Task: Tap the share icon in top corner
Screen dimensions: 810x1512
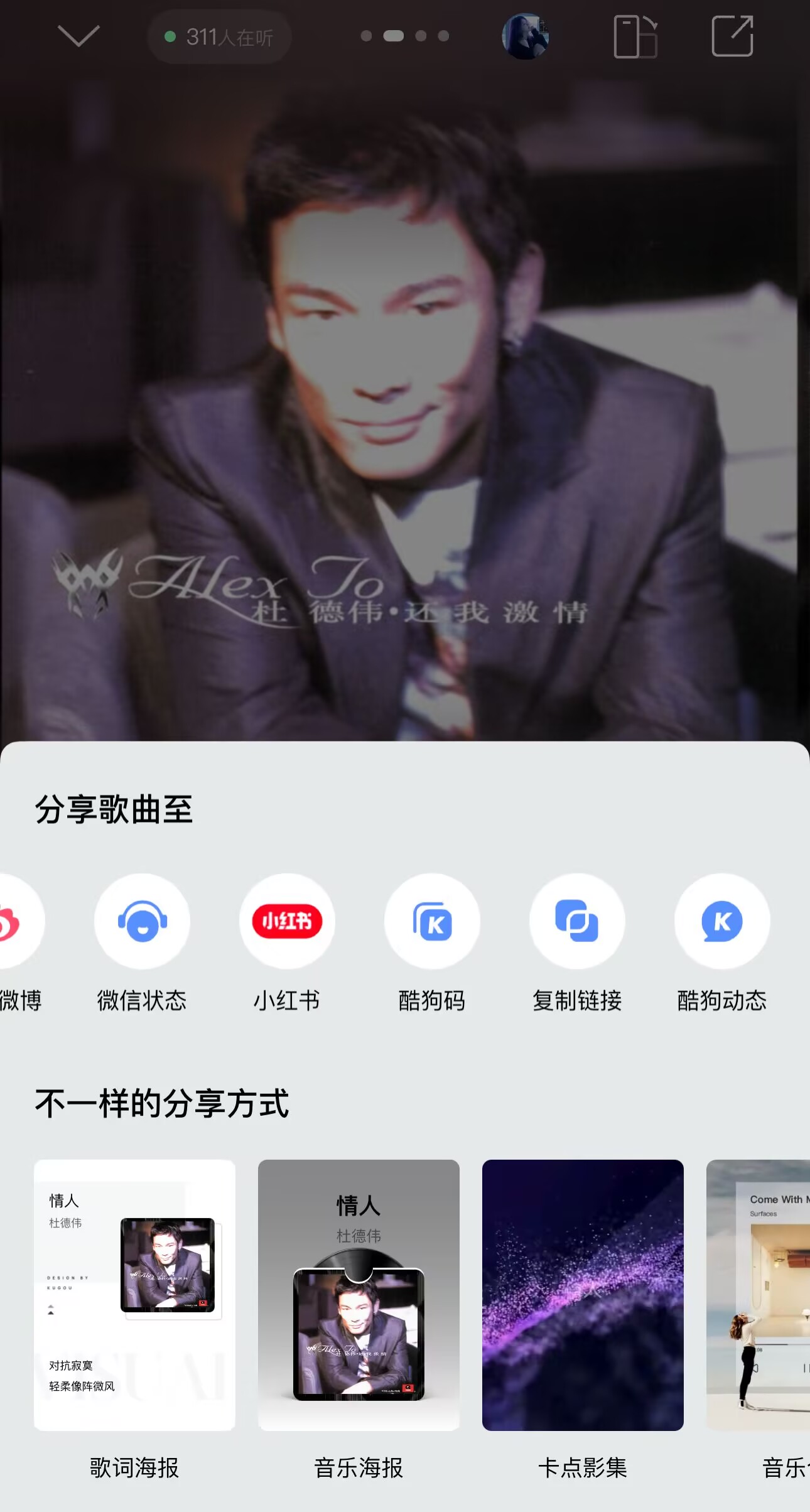Action: [732, 36]
